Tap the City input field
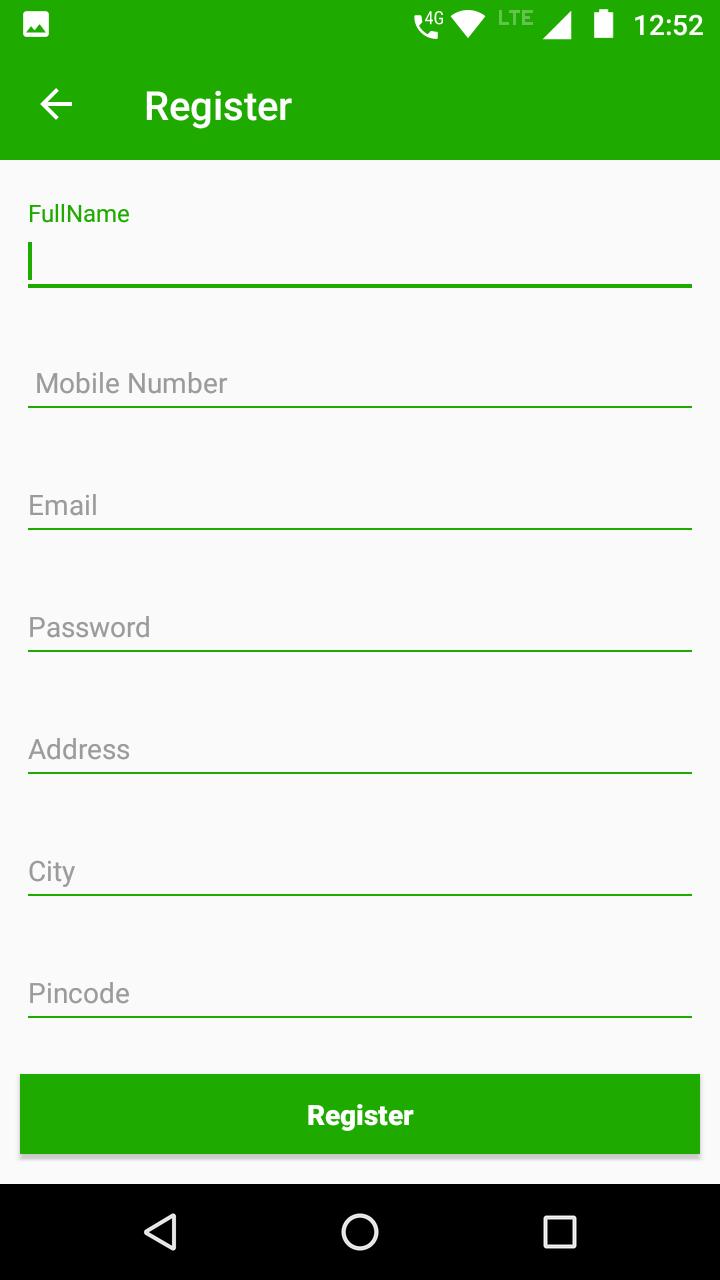The height and width of the screenshot is (1280, 720). pyautogui.click(x=360, y=871)
